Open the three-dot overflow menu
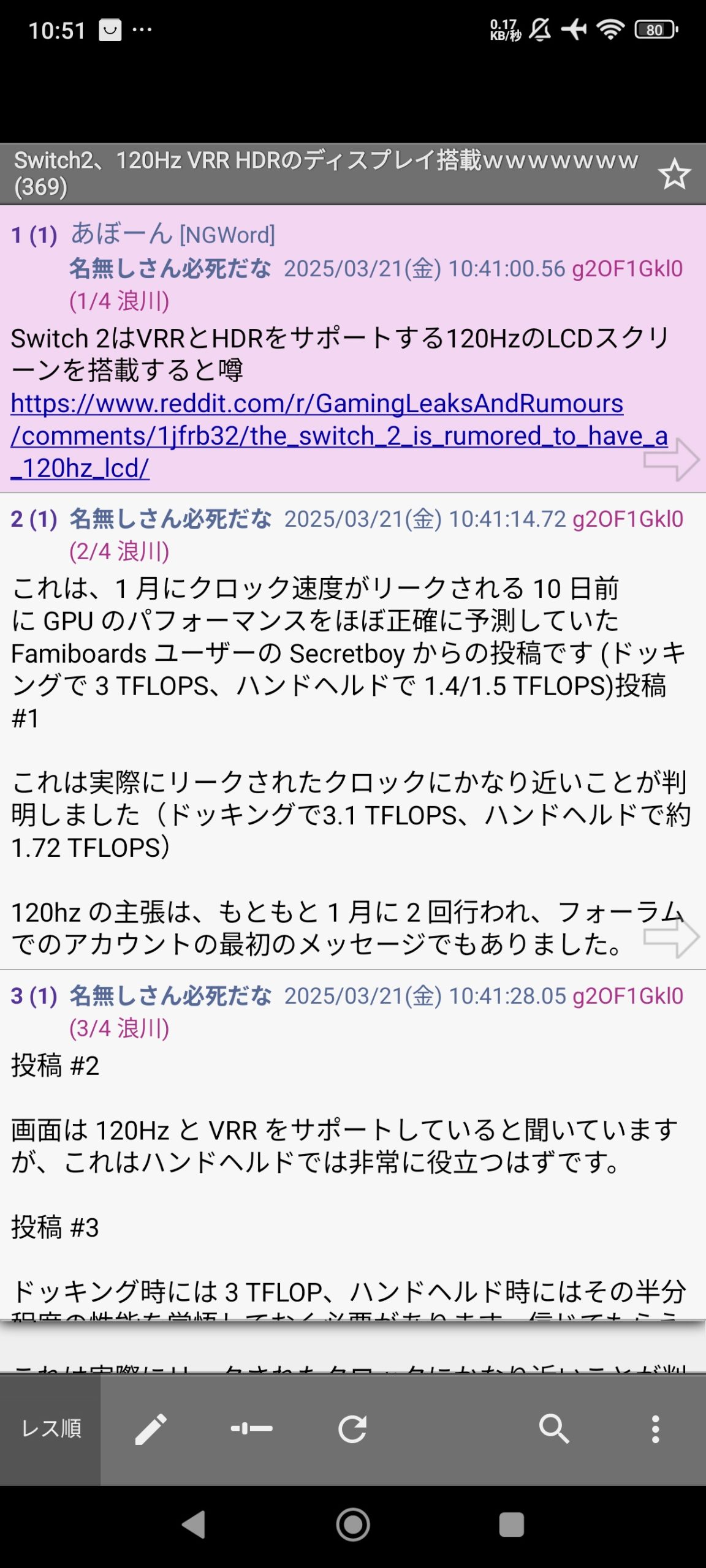706x1568 pixels. [x=655, y=1429]
